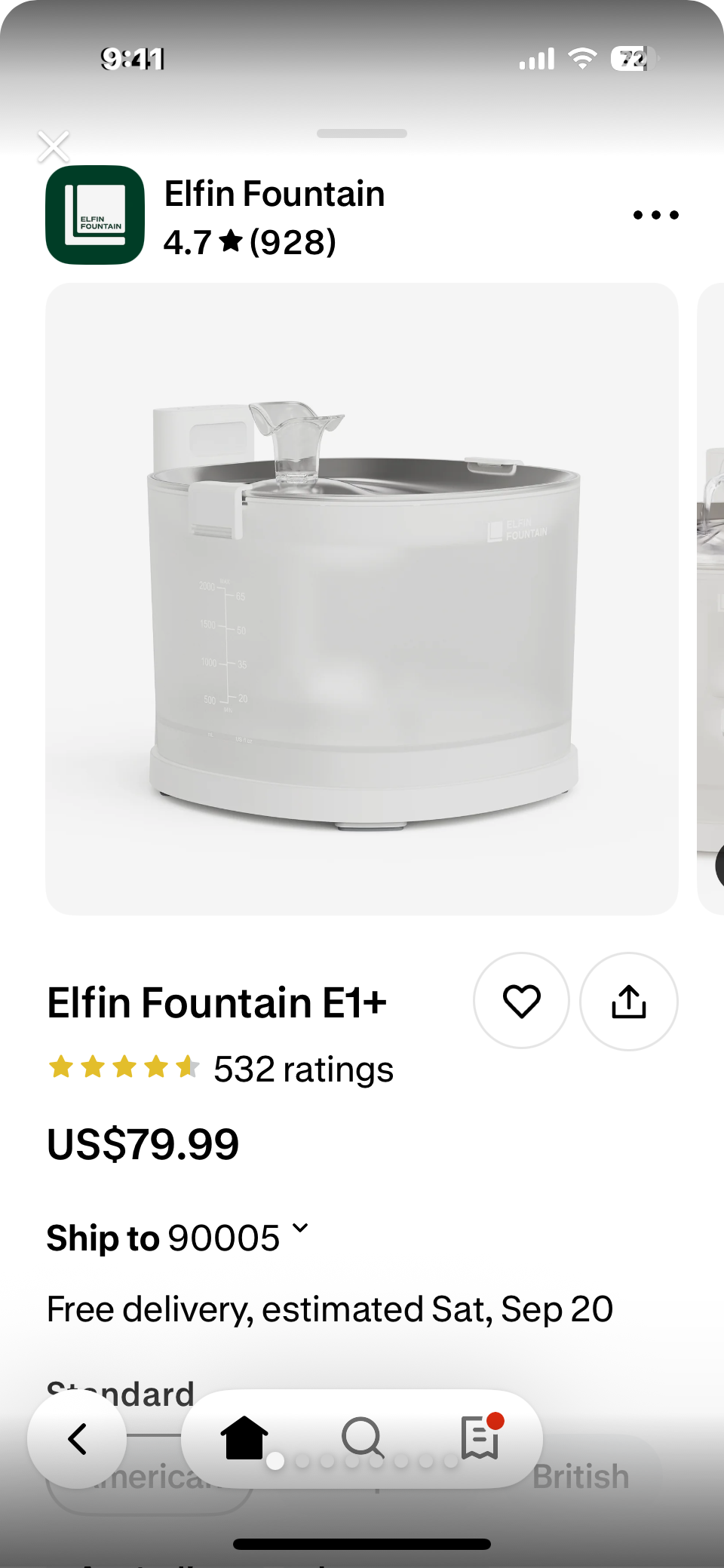Image resolution: width=724 pixels, height=1568 pixels.
Task: View the 532 ratings
Action: 303,1069
